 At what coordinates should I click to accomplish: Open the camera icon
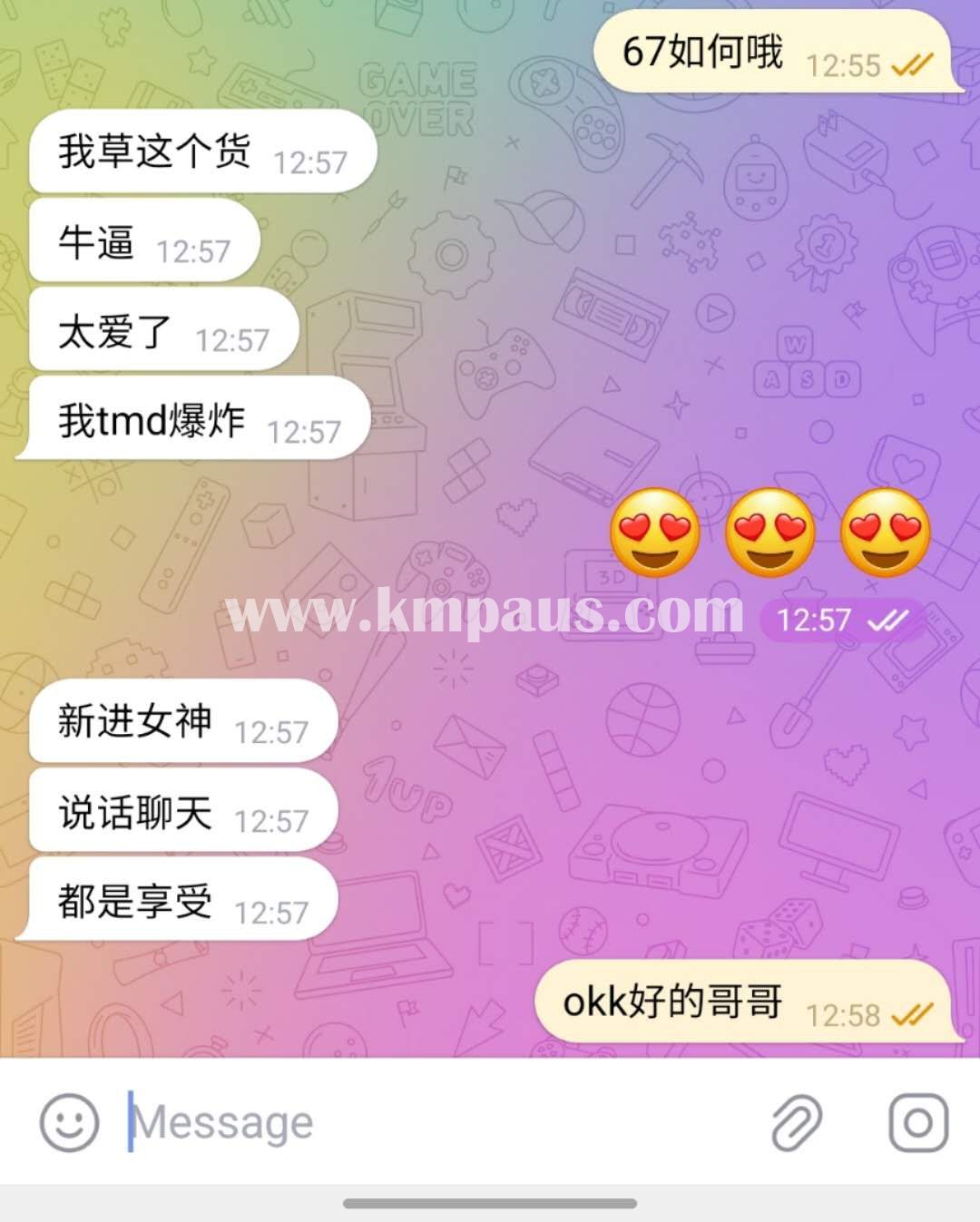917,1122
